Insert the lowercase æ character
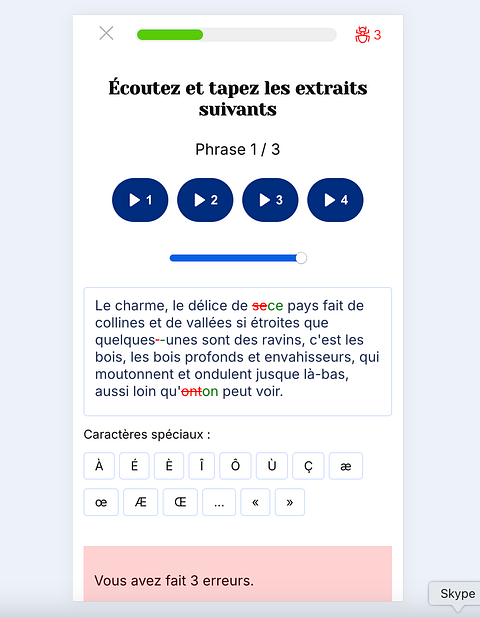This screenshot has height=618, width=480. 346,466
